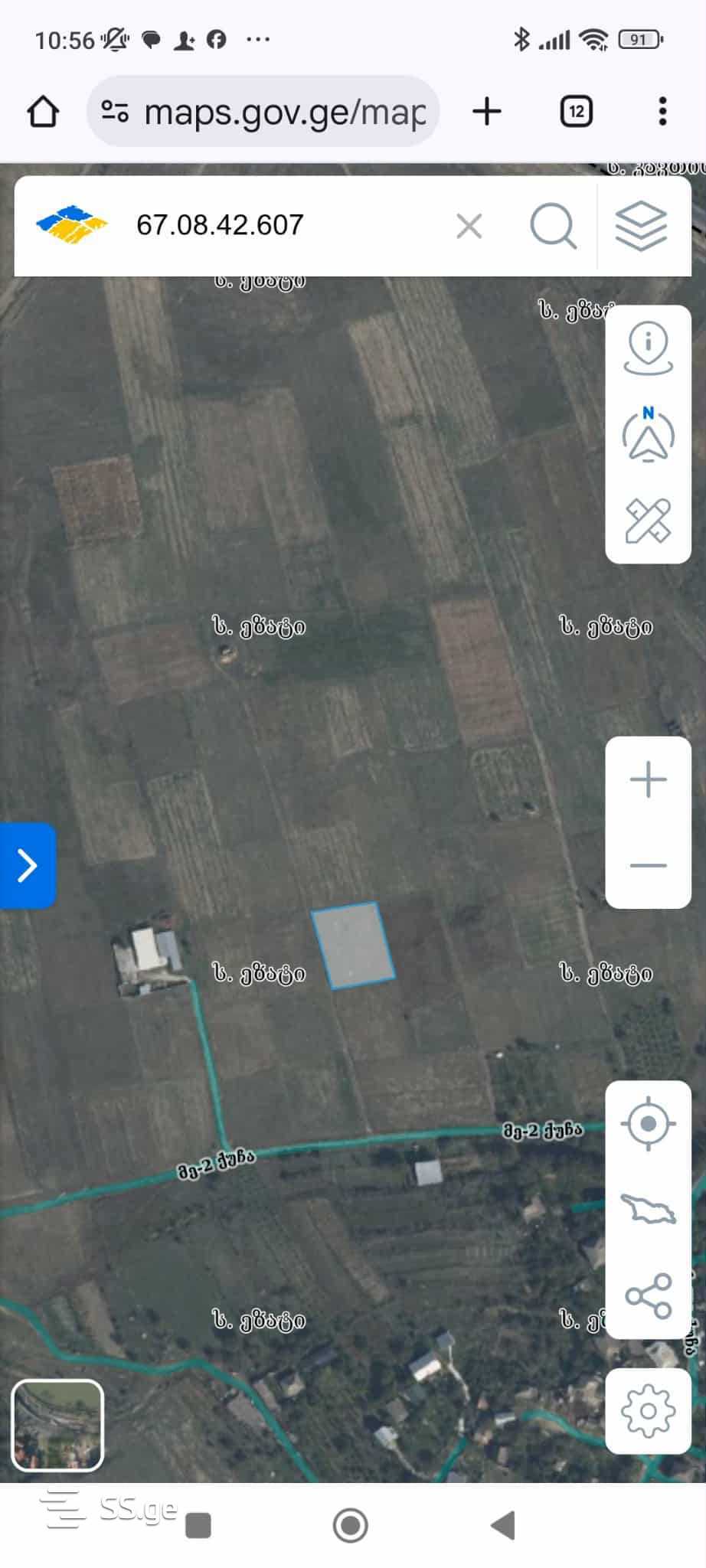Tap the maps.gov.ge address bar
This screenshot has width=706, height=1568.
[263, 112]
